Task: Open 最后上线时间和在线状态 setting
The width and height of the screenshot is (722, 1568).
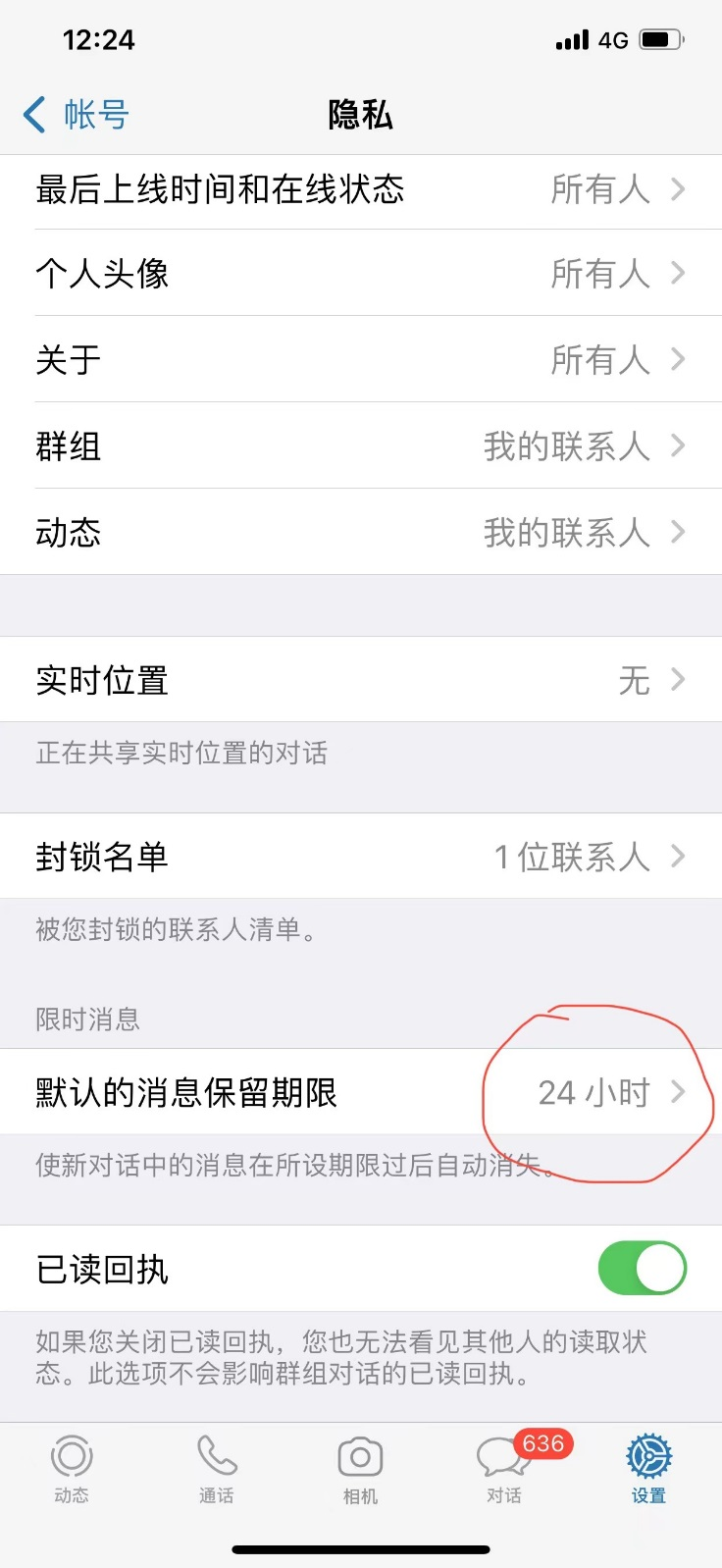Action: (x=361, y=189)
